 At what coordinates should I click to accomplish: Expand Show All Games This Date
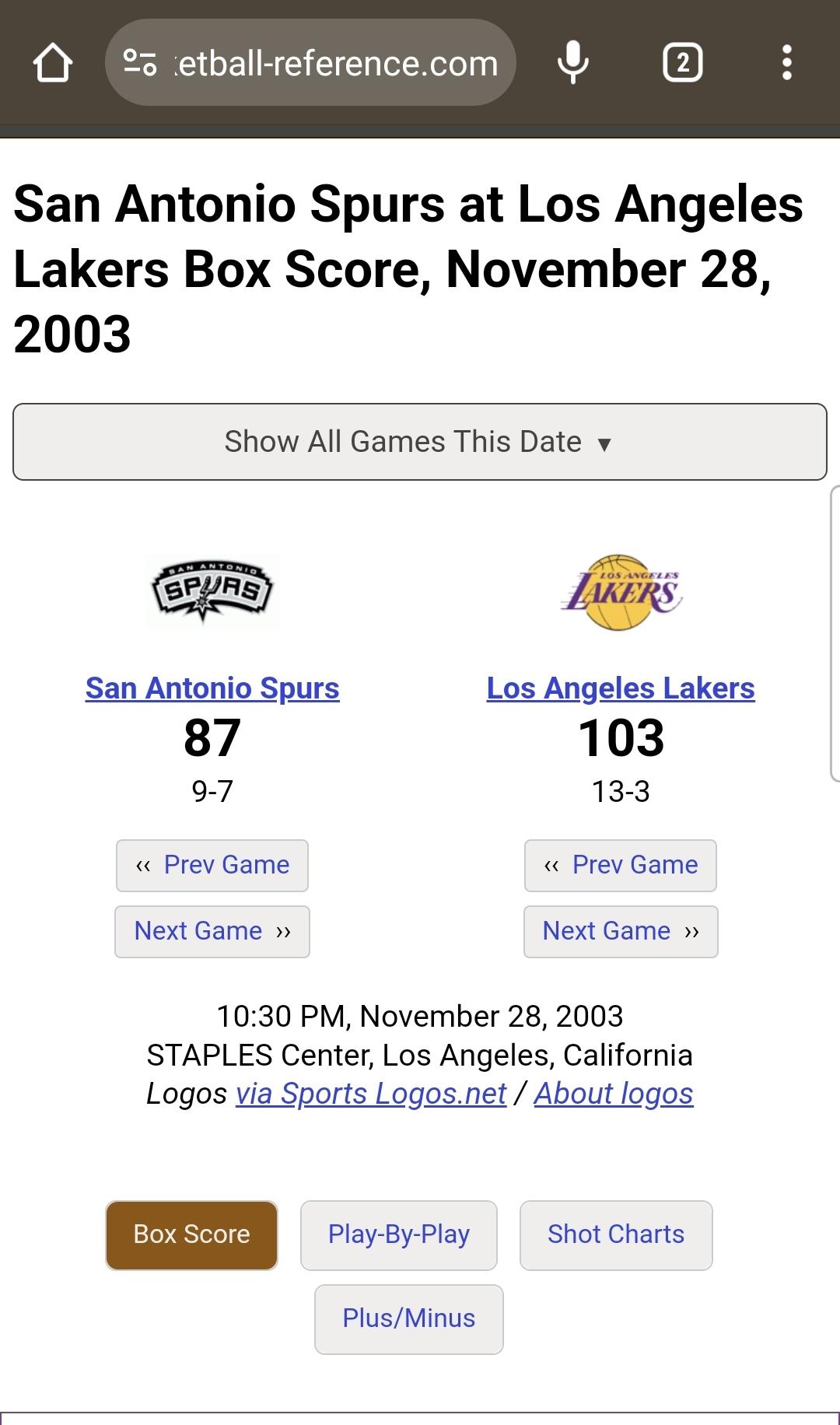[420, 442]
